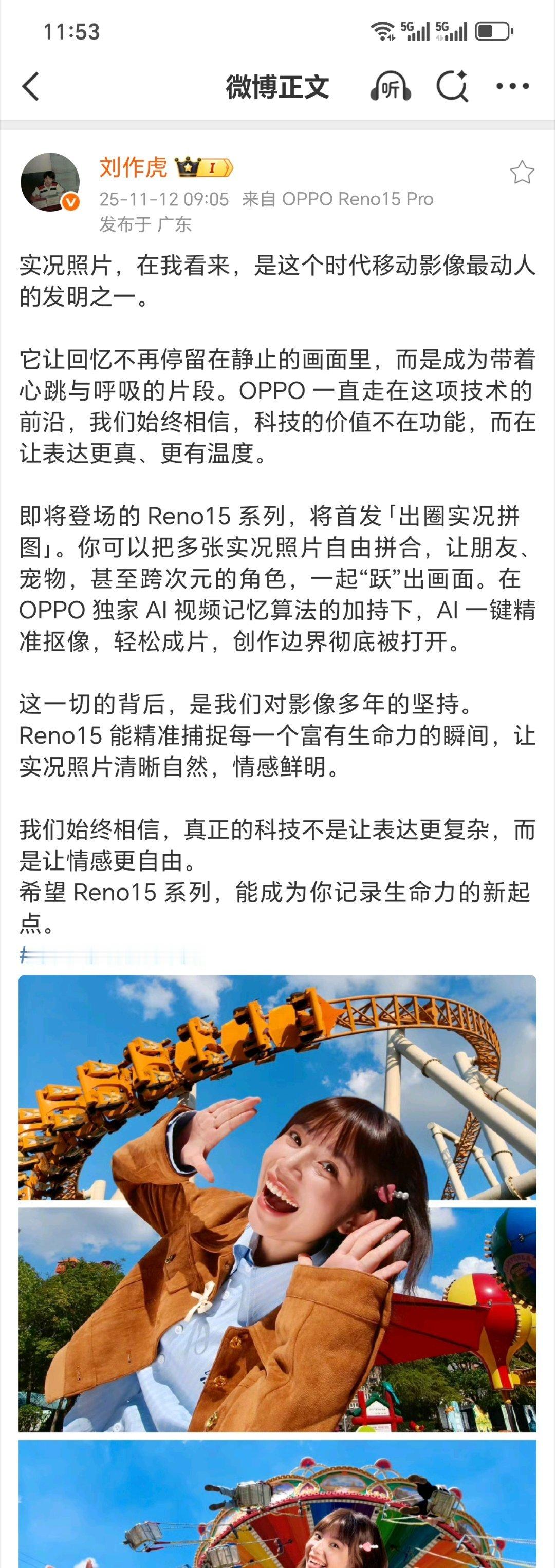Tap the 发布于 广东 location text
Image resolution: width=555 pixels, height=1568 pixels.
(150, 223)
